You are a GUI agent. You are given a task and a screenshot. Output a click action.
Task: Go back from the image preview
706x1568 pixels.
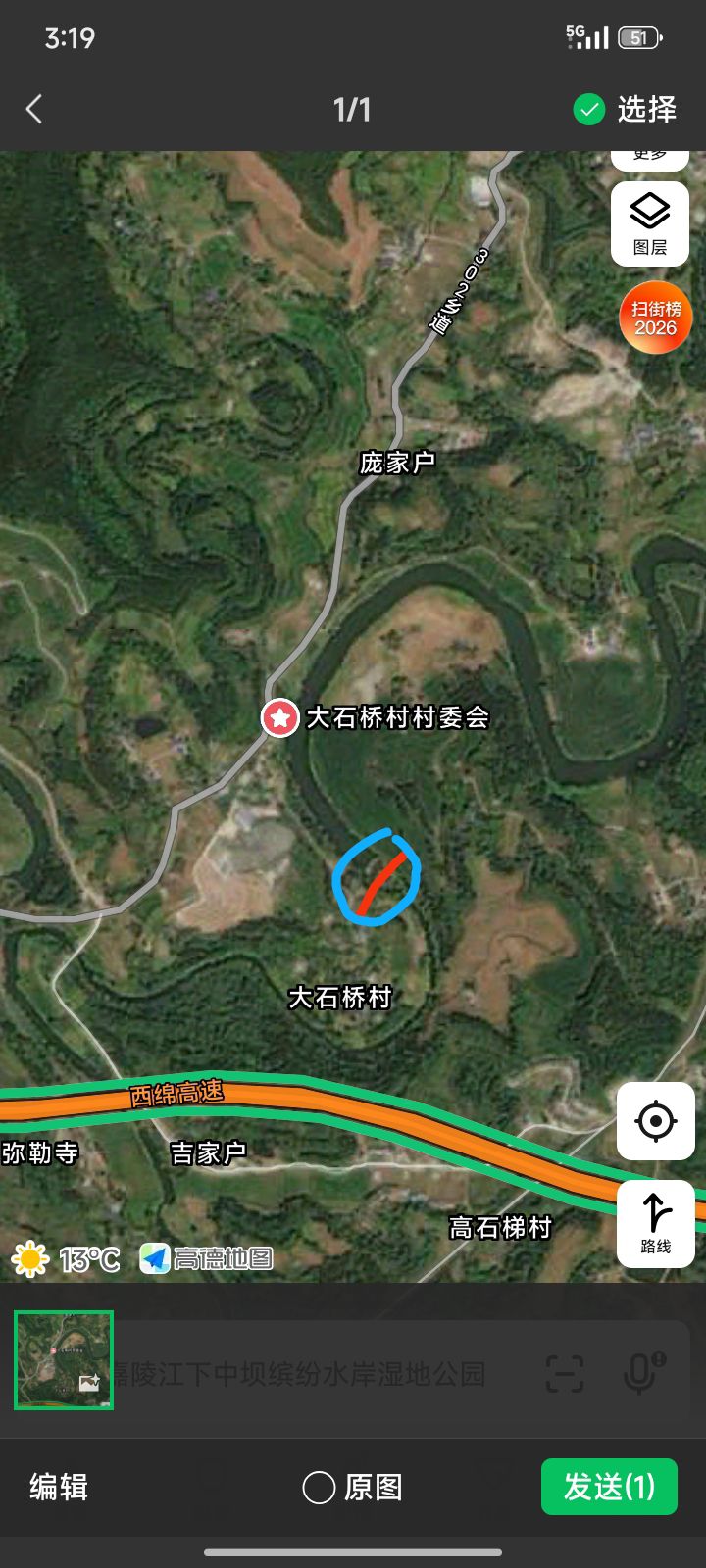[x=34, y=109]
